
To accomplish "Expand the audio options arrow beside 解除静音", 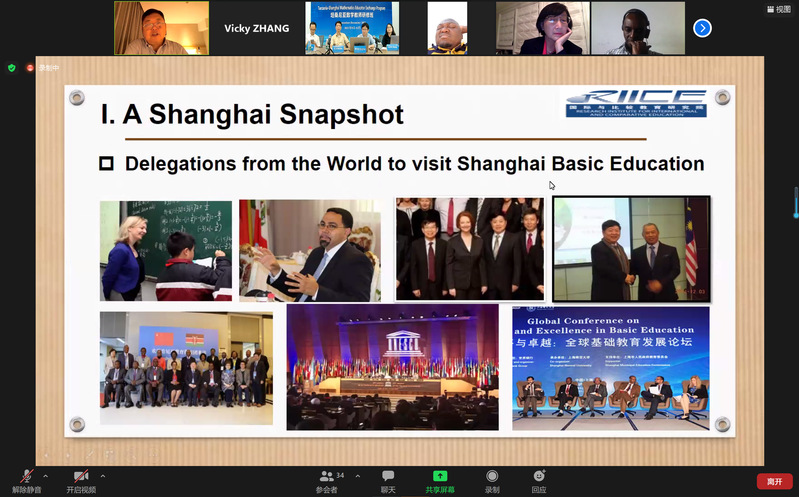I will click(45, 476).
